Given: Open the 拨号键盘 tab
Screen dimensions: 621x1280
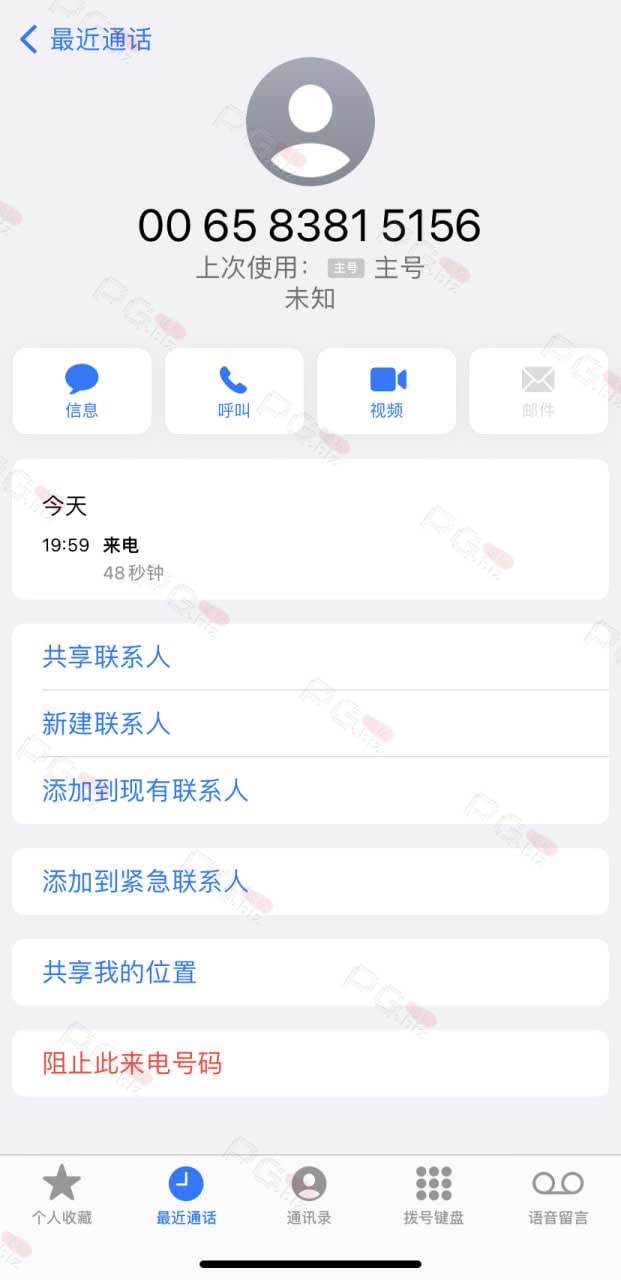Looking at the screenshot, I should (x=434, y=1195).
